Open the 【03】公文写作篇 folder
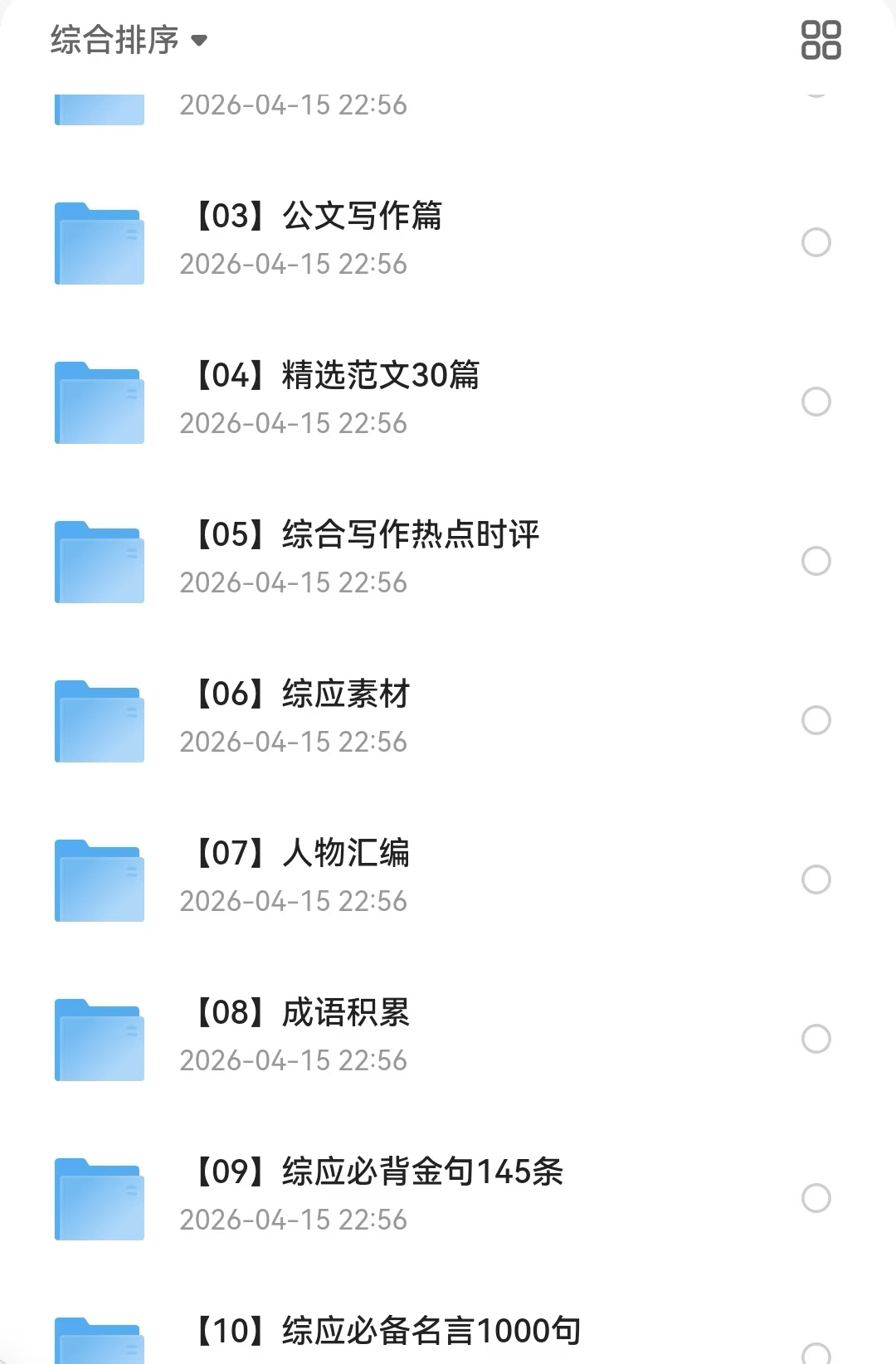Viewport: 896px width, 1364px height. click(x=319, y=217)
